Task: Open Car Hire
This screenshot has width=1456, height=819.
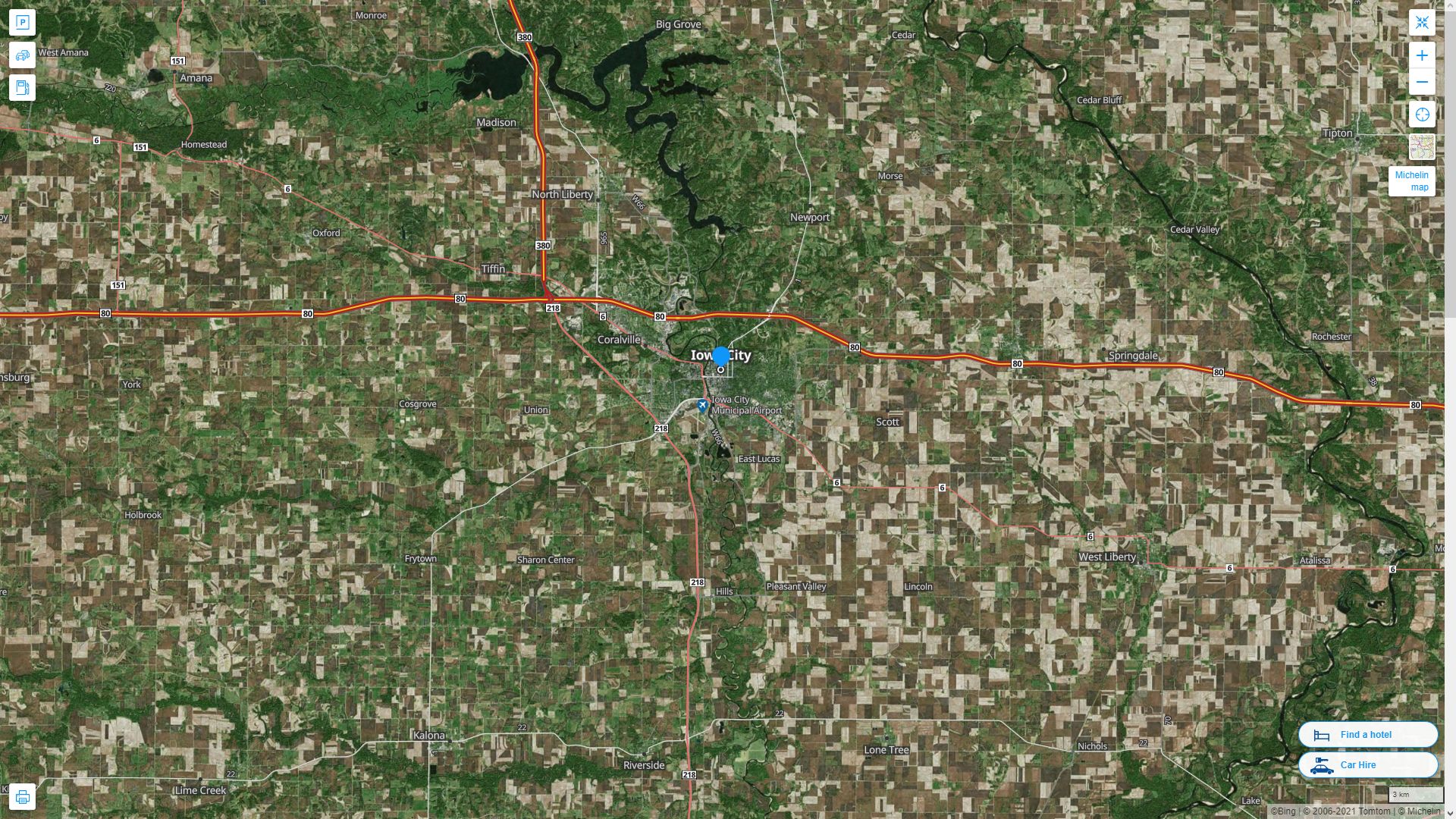Action: click(x=1367, y=765)
